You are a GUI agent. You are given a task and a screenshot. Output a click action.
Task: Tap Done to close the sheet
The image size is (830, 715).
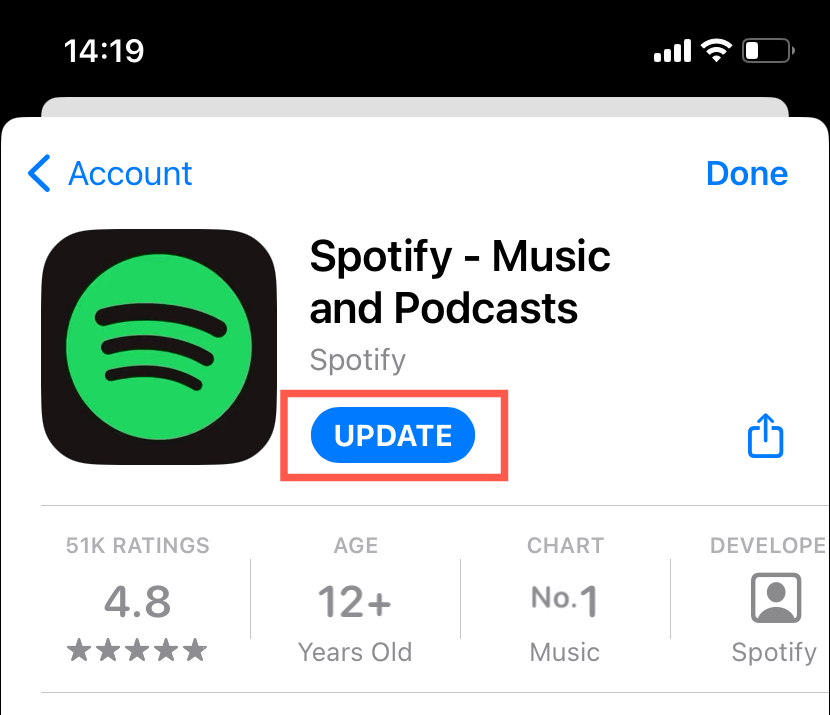coord(746,174)
